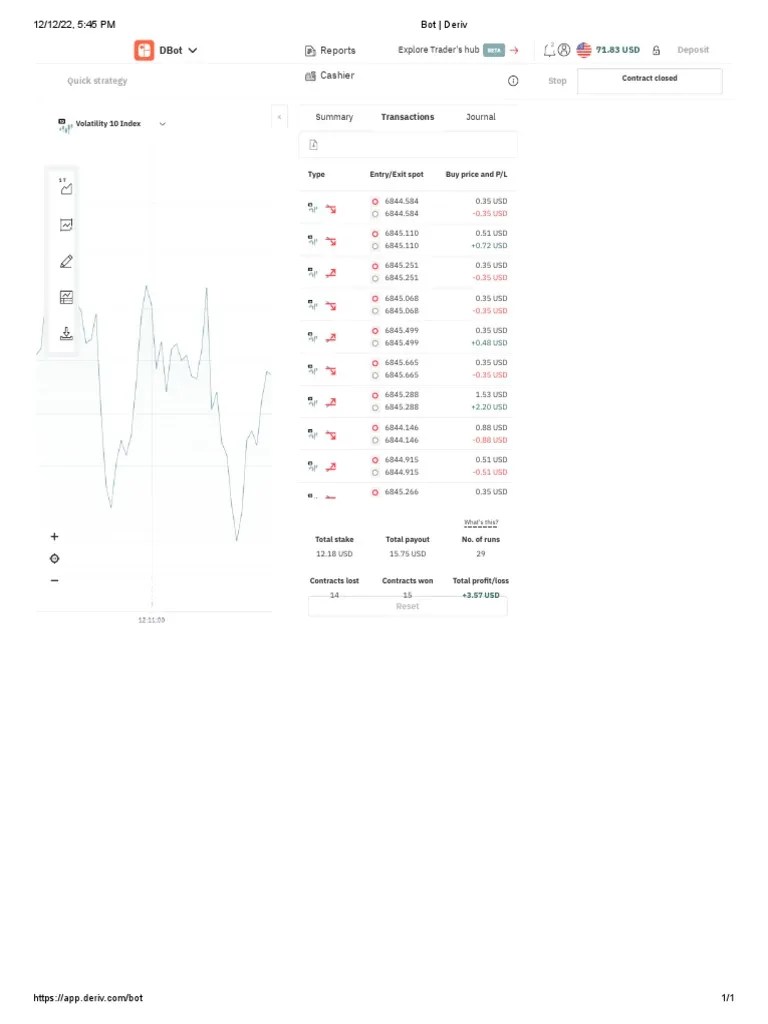Click the Cashier icon
Viewport: 768px width, 1024px height.
click(x=313, y=74)
